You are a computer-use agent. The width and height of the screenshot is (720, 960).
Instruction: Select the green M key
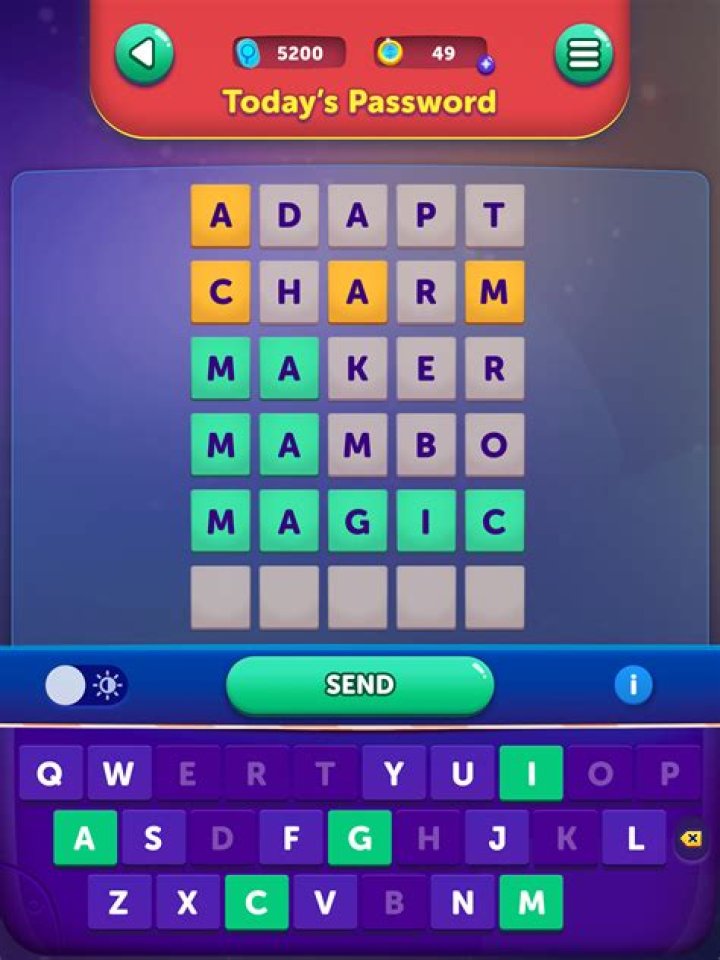(x=531, y=902)
